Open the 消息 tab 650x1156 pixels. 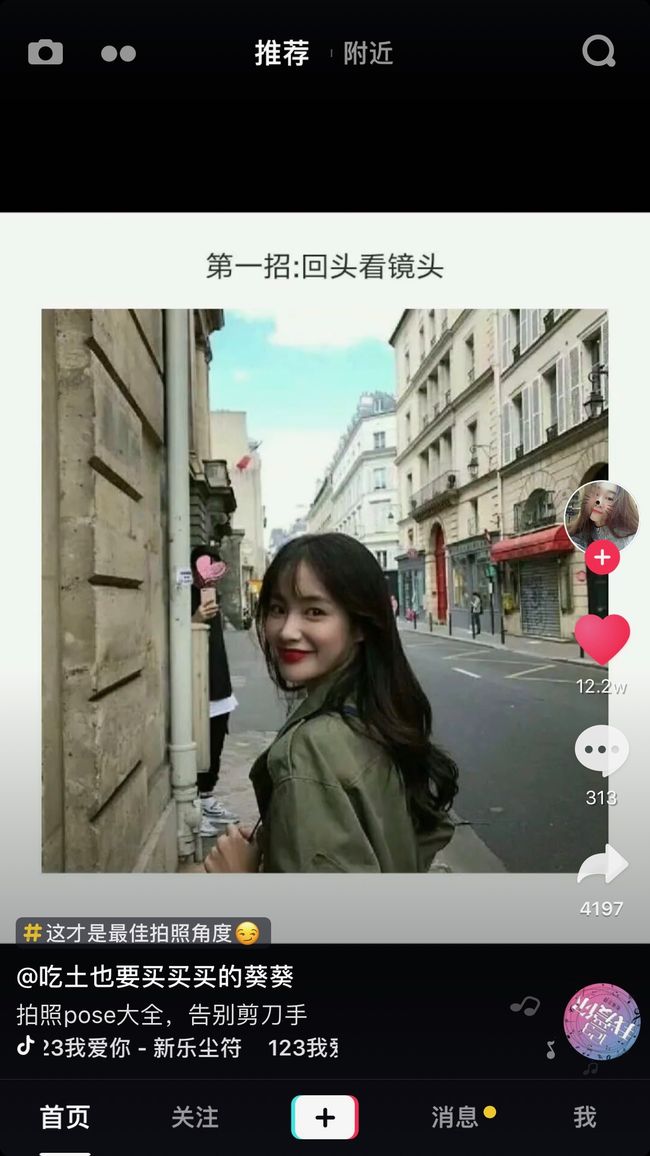[455, 1117]
